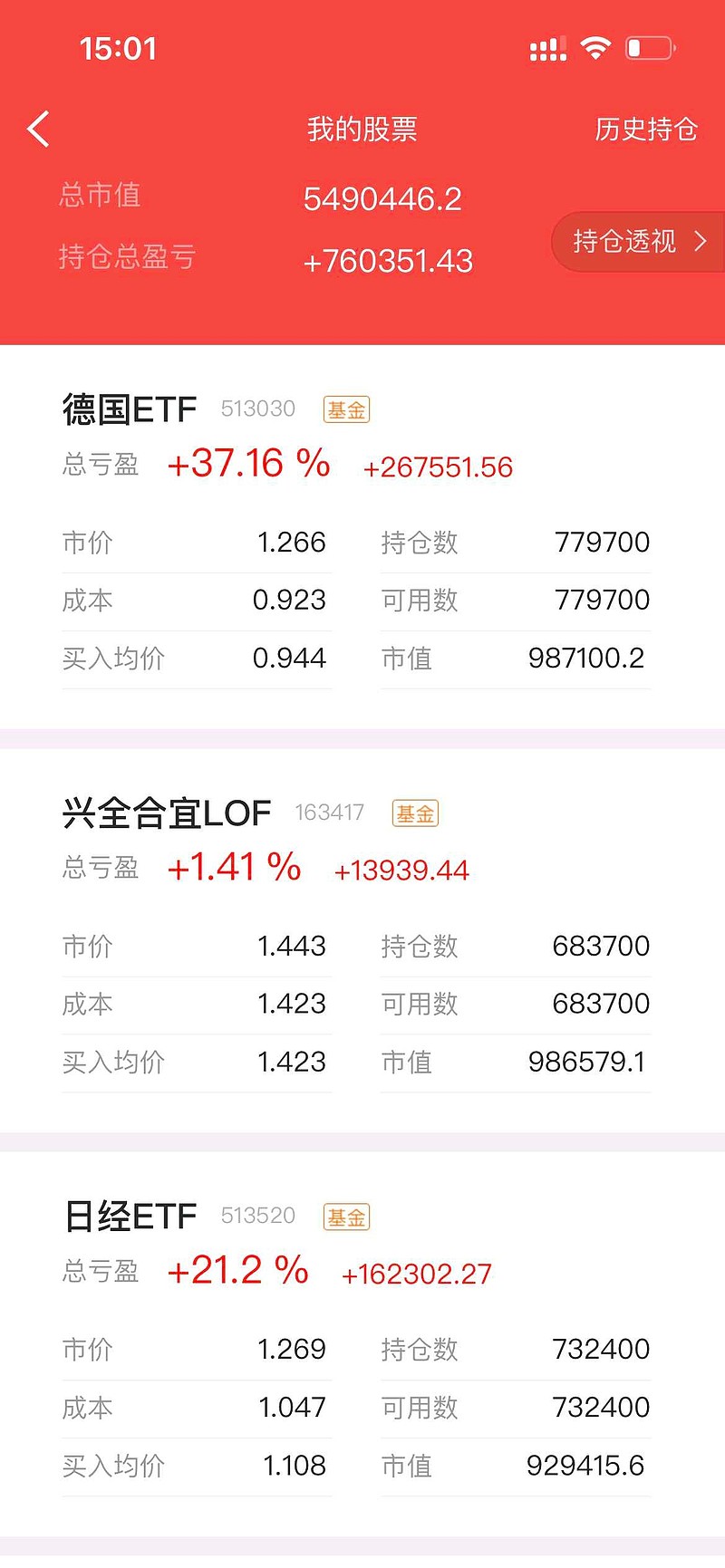Tap the fund code 513520
This screenshot has height=1568, width=725.
pyautogui.click(x=258, y=1217)
